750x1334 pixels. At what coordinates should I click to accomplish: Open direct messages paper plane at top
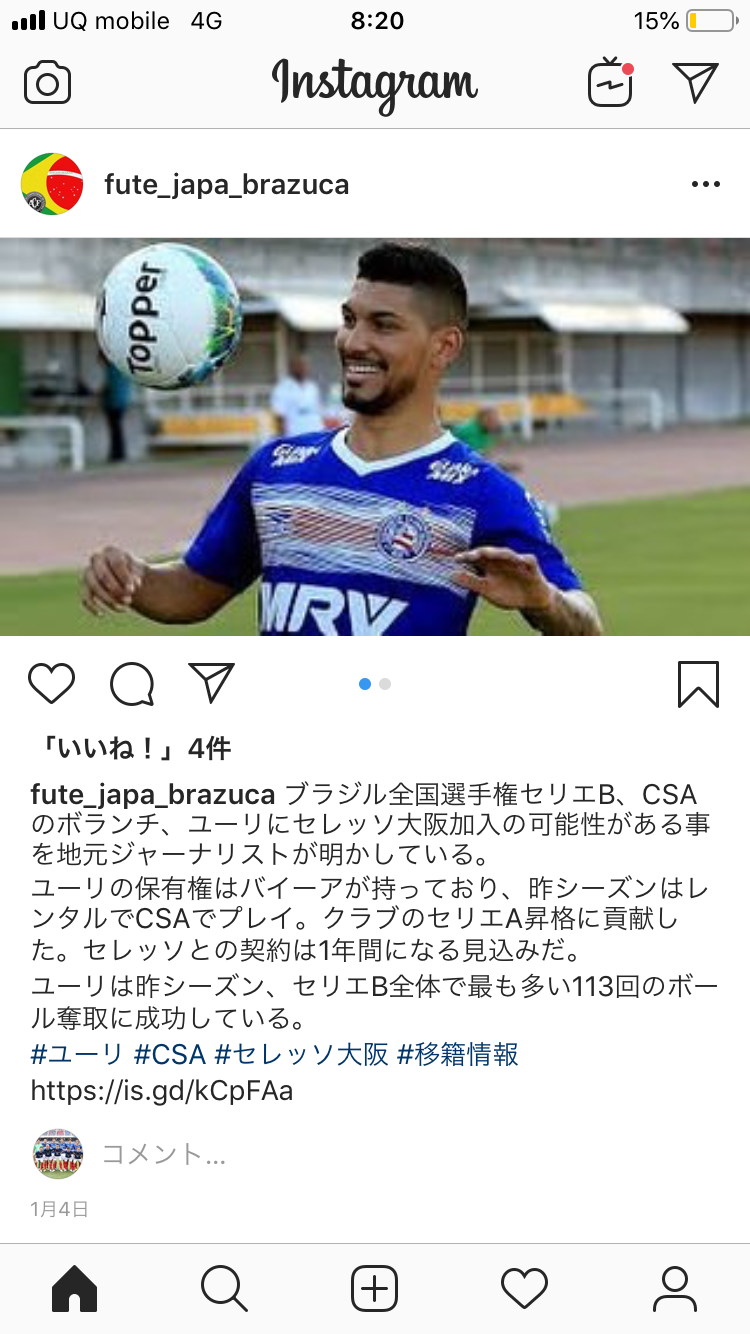coord(695,82)
